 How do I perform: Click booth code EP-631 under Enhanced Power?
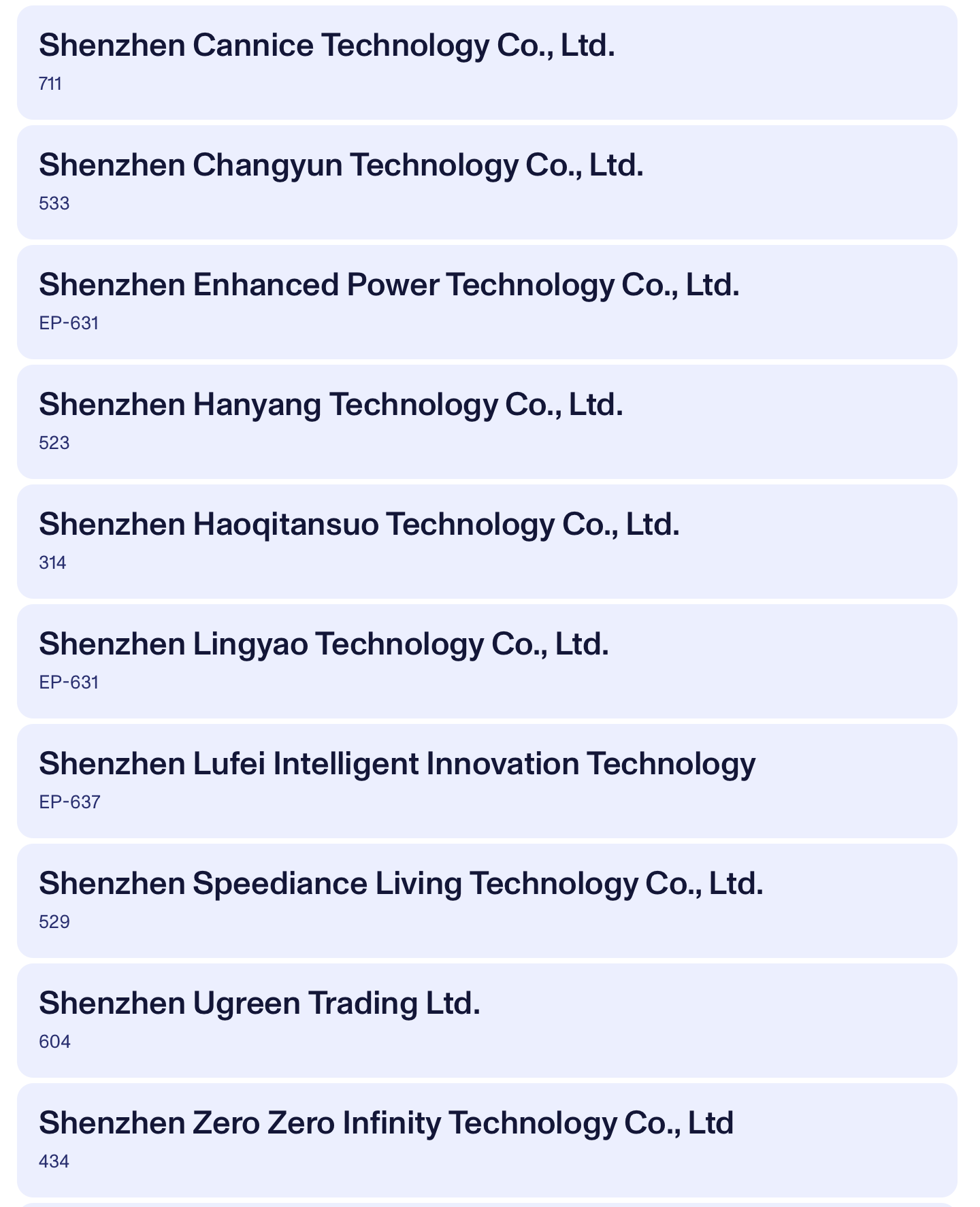(x=69, y=323)
